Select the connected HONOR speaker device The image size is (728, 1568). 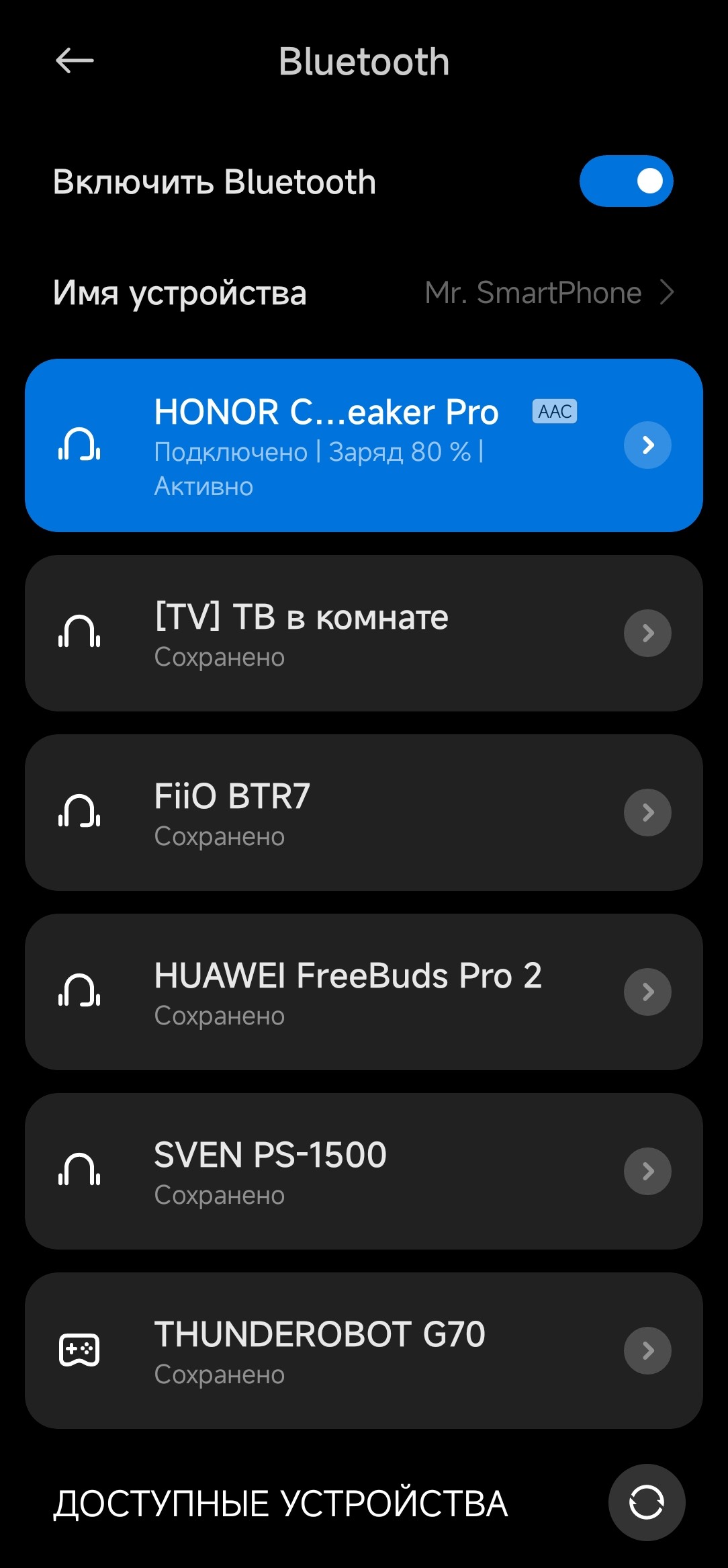(322, 445)
